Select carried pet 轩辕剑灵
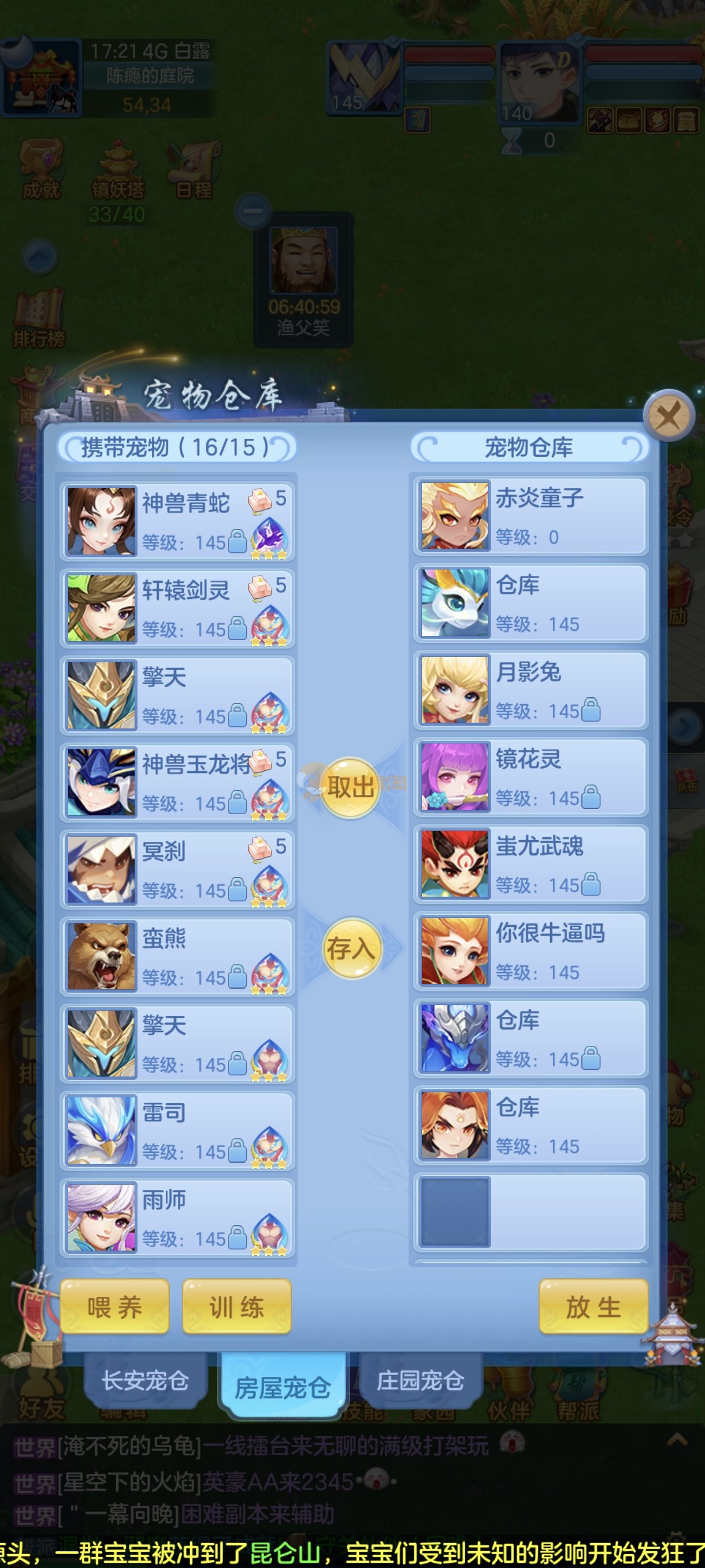Screen dimensions: 705x1568 (177, 608)
